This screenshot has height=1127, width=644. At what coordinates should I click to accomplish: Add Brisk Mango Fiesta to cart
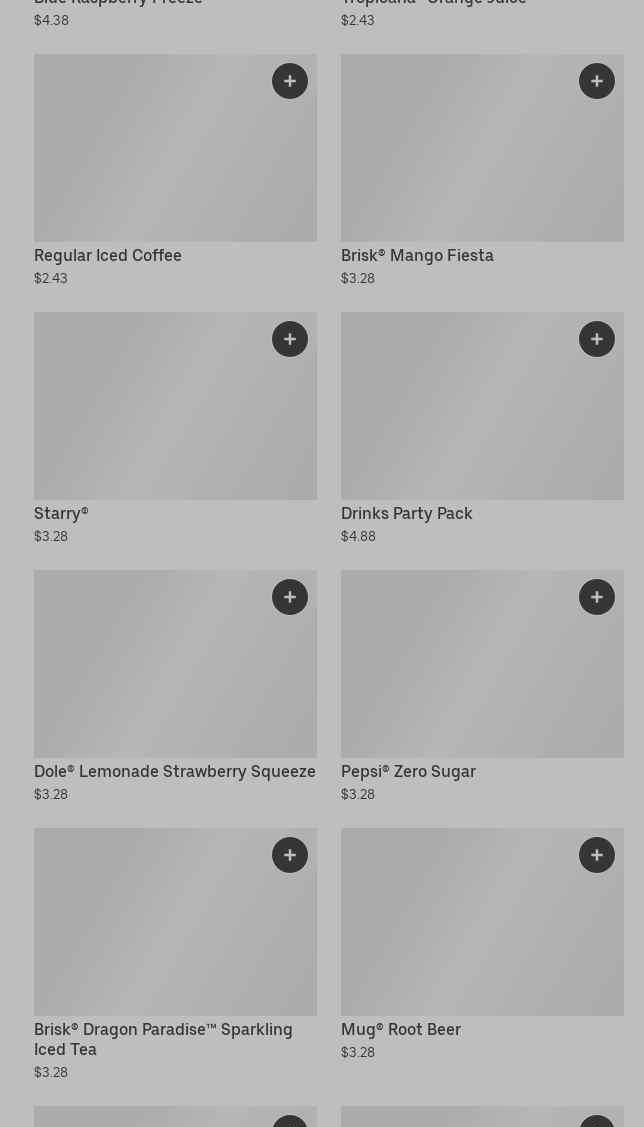(x=597, y=81)
